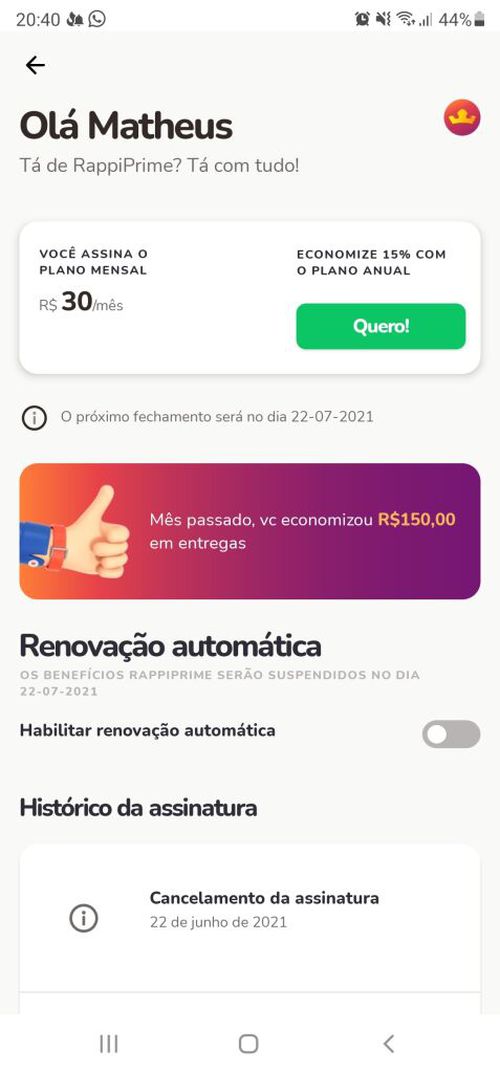500x1073 pixels.
Task: Open the savings banner about R$150,00
Action: tap(250, 531)
